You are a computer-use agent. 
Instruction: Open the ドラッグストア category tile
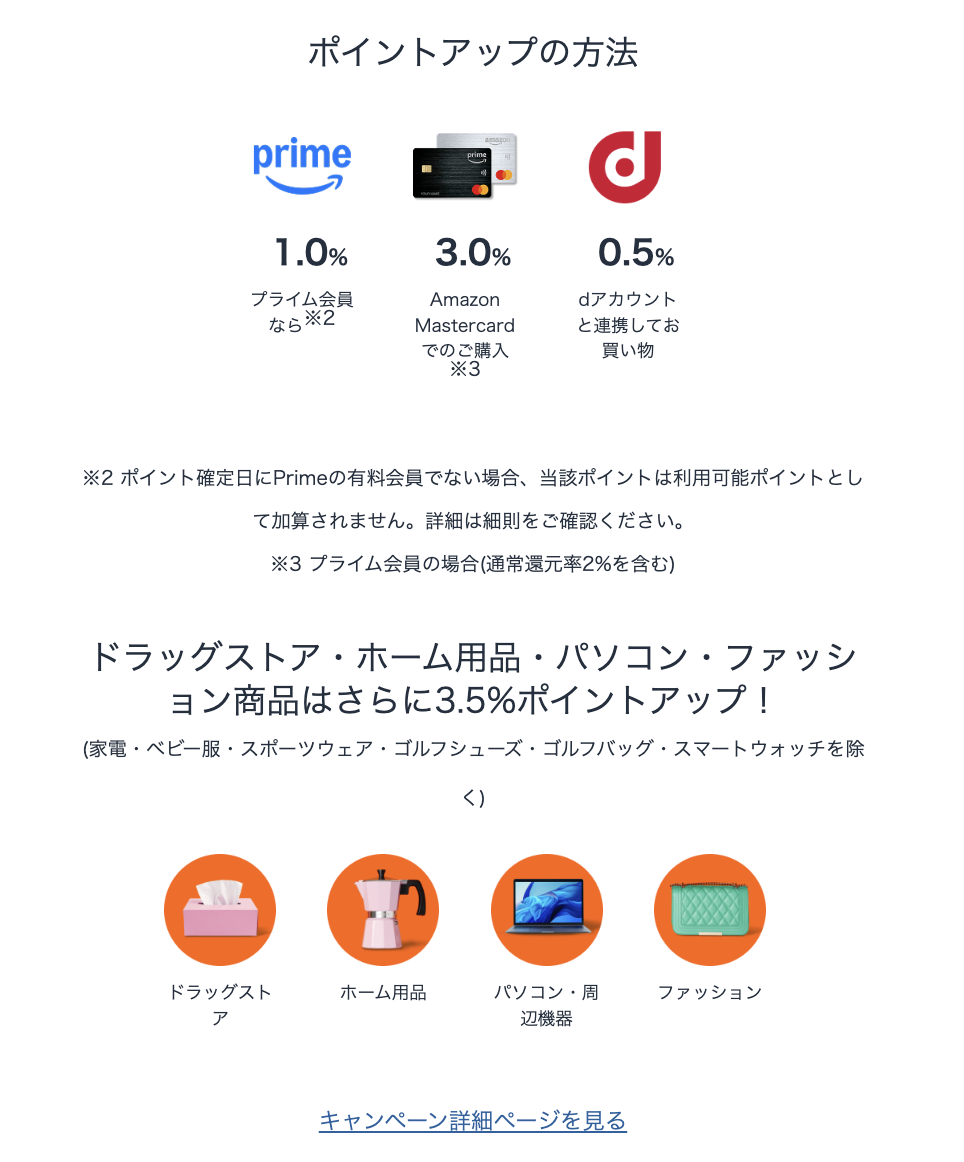pyautogui.click(x=219, y=910)
